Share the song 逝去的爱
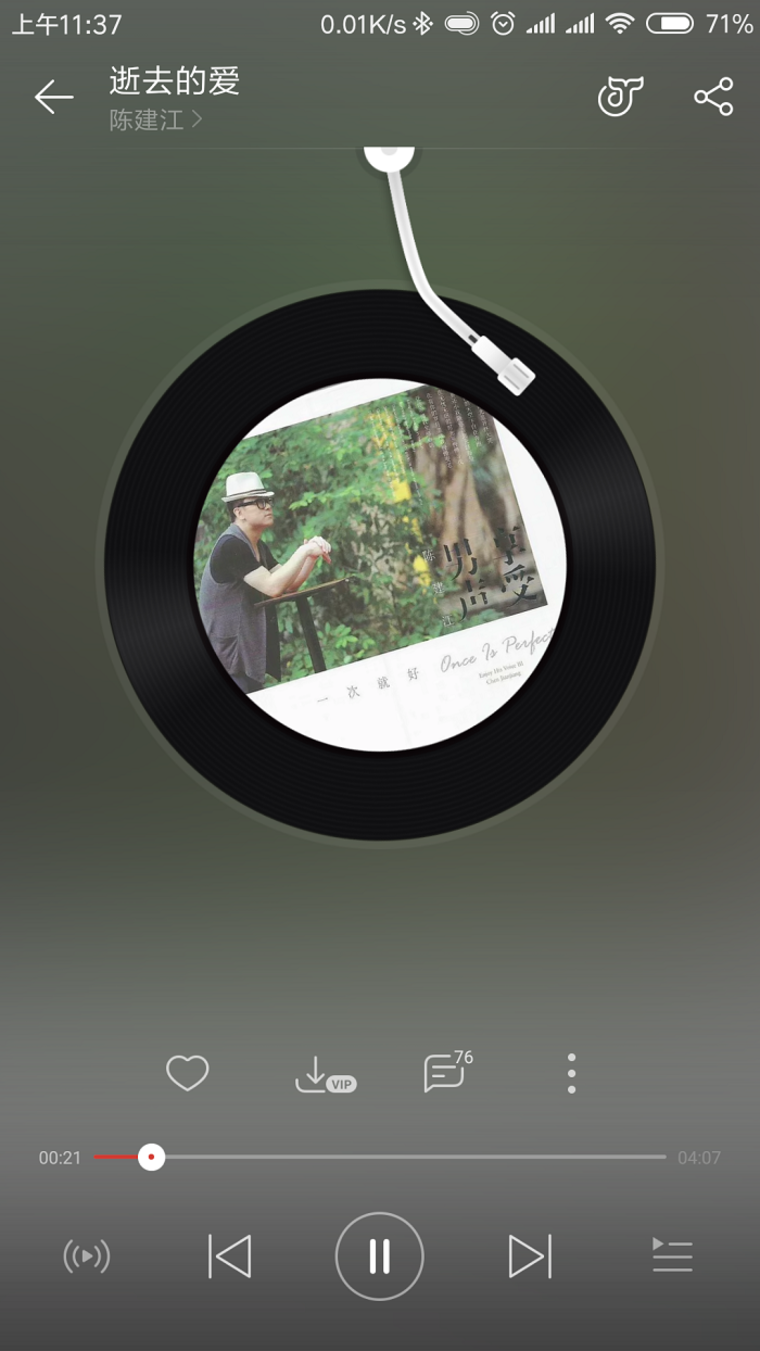 tap(714, 97)
